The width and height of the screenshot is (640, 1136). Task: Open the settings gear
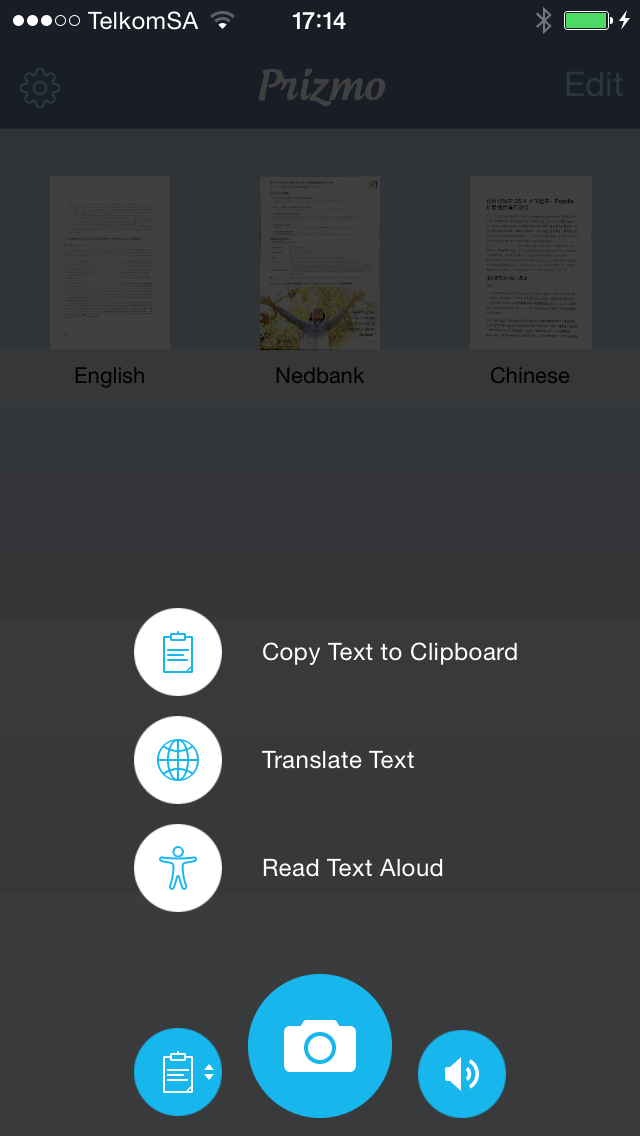40,87
